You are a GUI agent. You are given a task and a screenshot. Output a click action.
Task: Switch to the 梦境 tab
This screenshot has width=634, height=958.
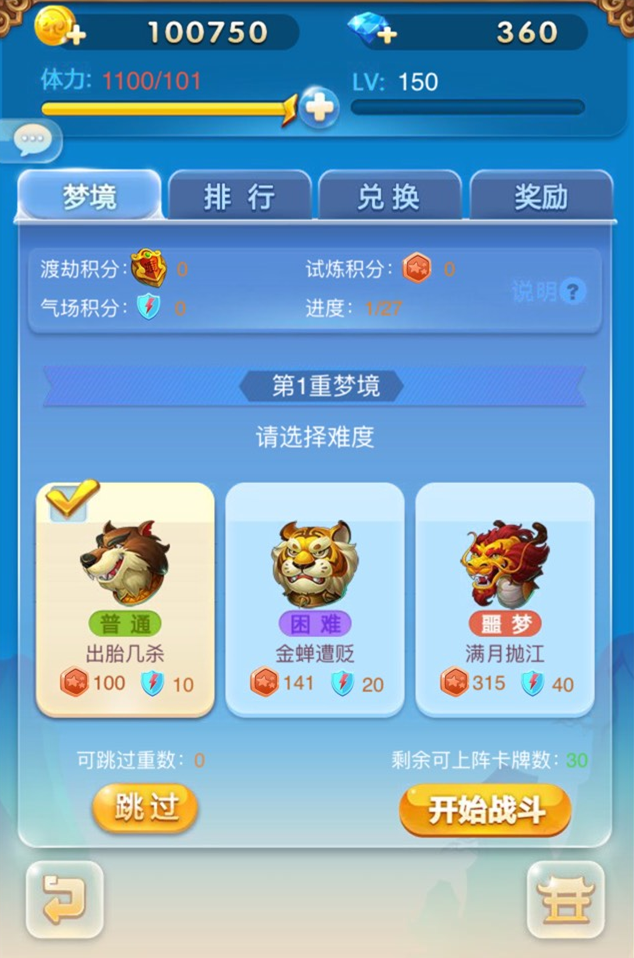click(x=89, y=197)
